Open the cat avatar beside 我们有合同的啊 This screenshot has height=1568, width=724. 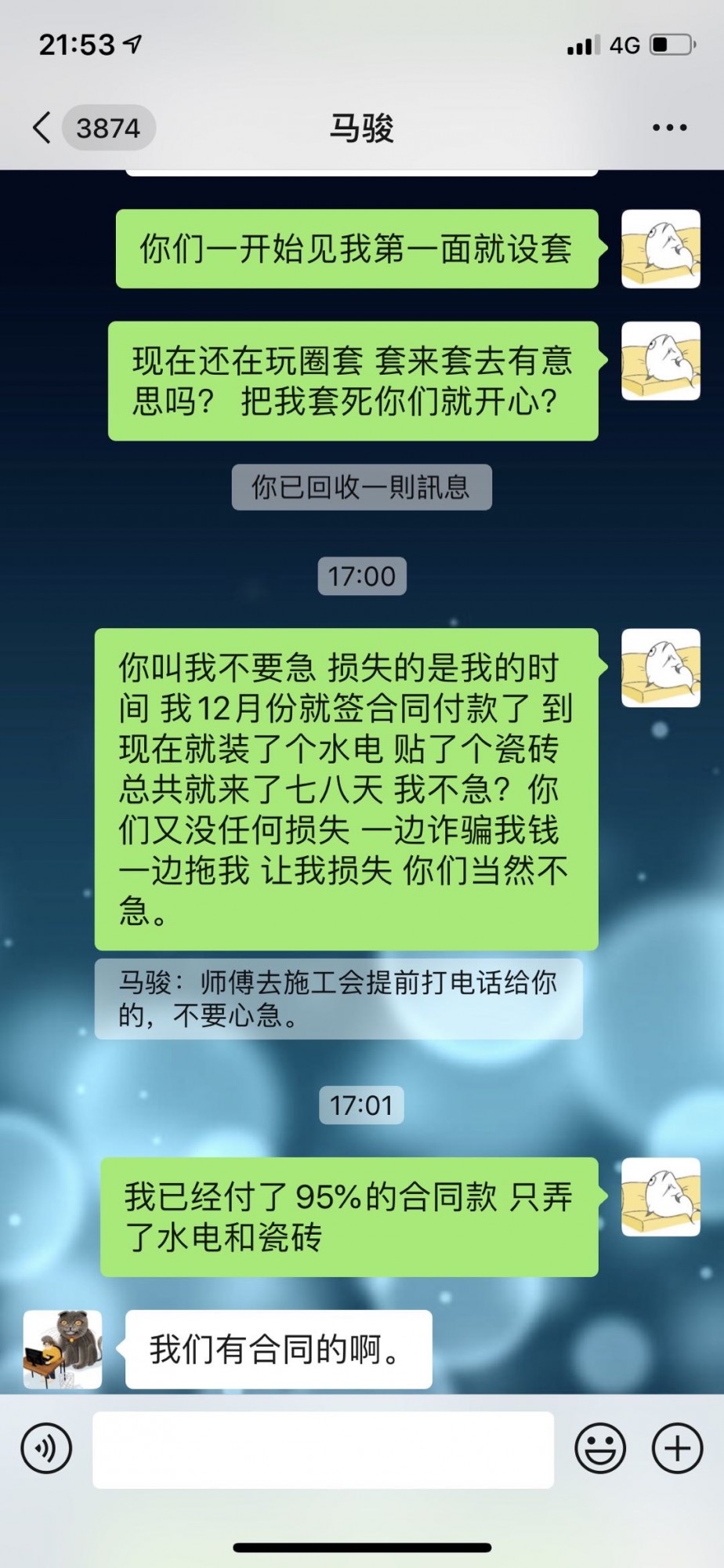(x=63, y=1350)
